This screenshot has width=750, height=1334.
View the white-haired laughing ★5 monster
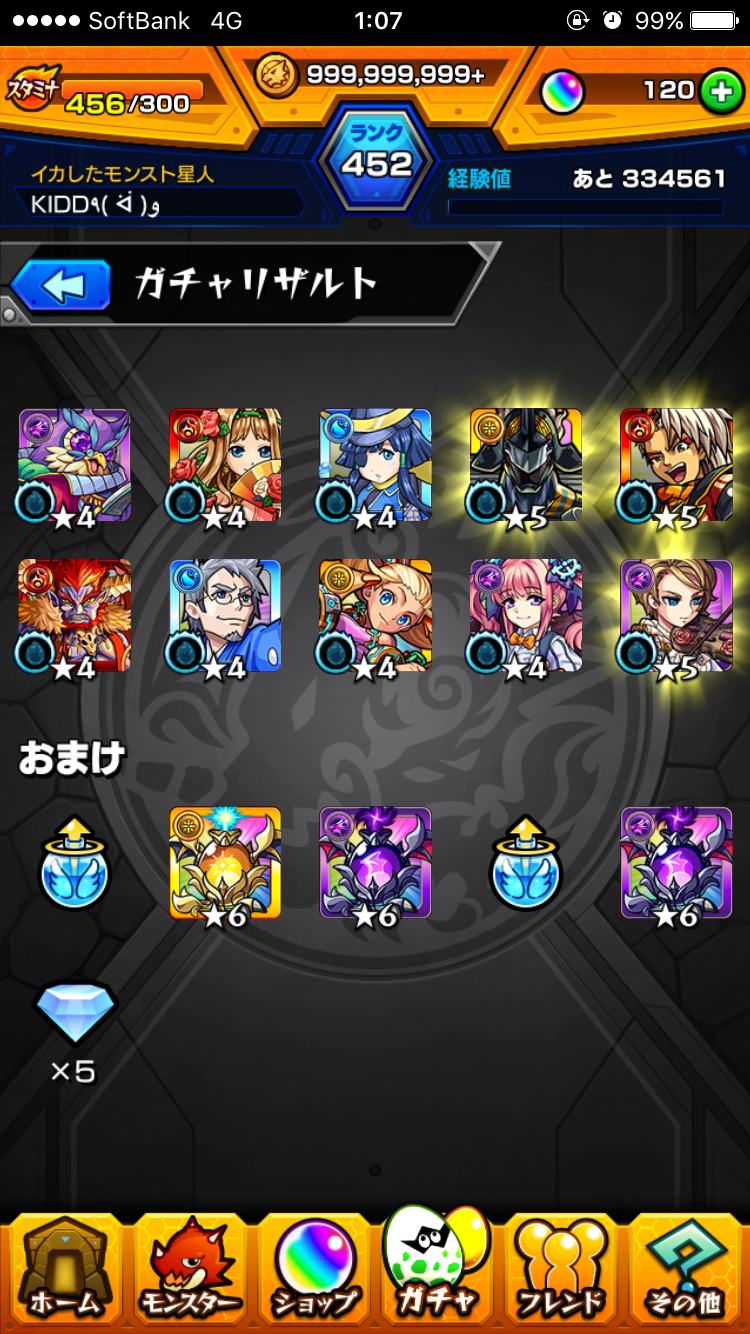(676, 464)
